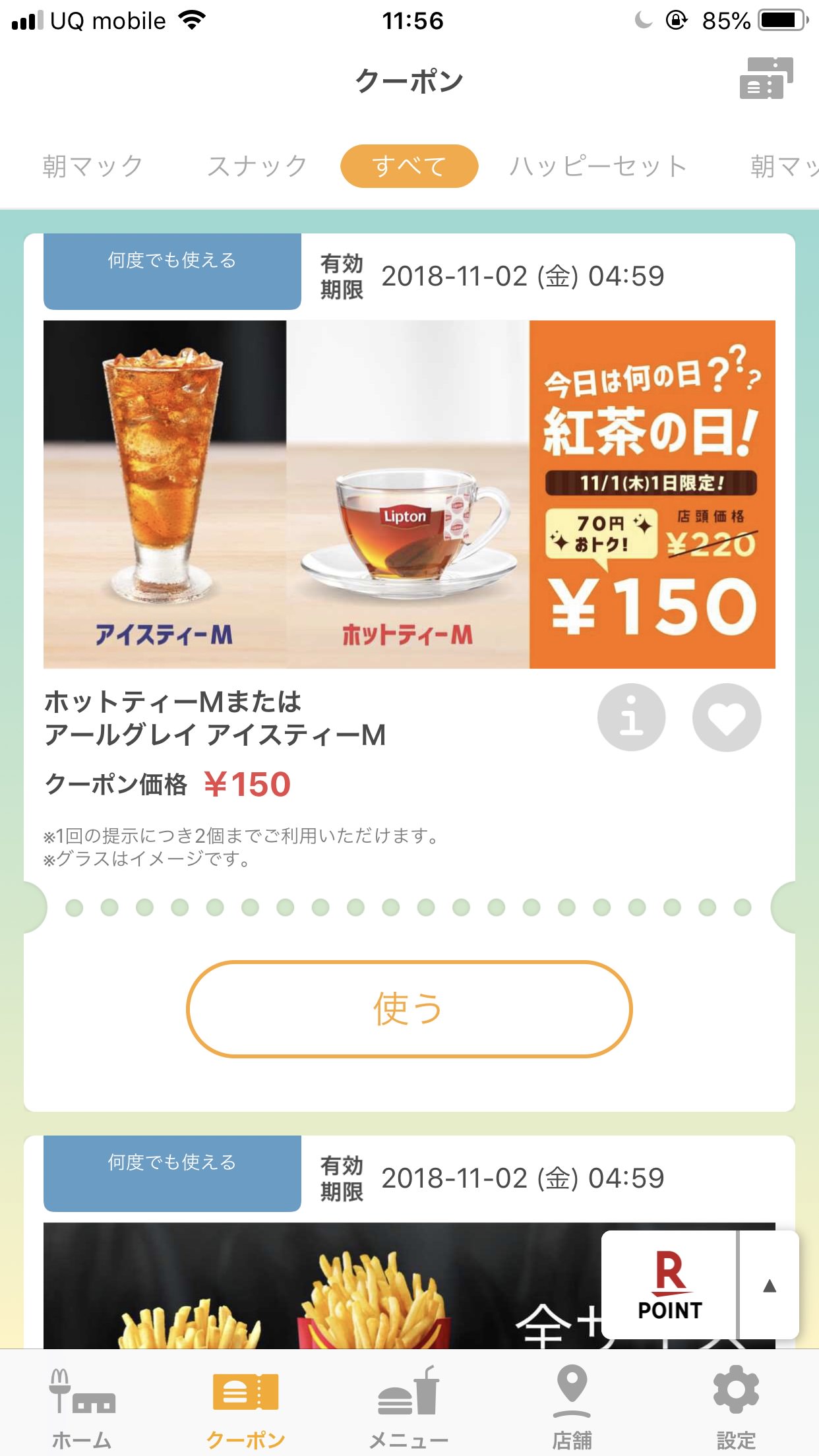Show info for the tea coupon
819x1456 pixels.
point(631,717)
